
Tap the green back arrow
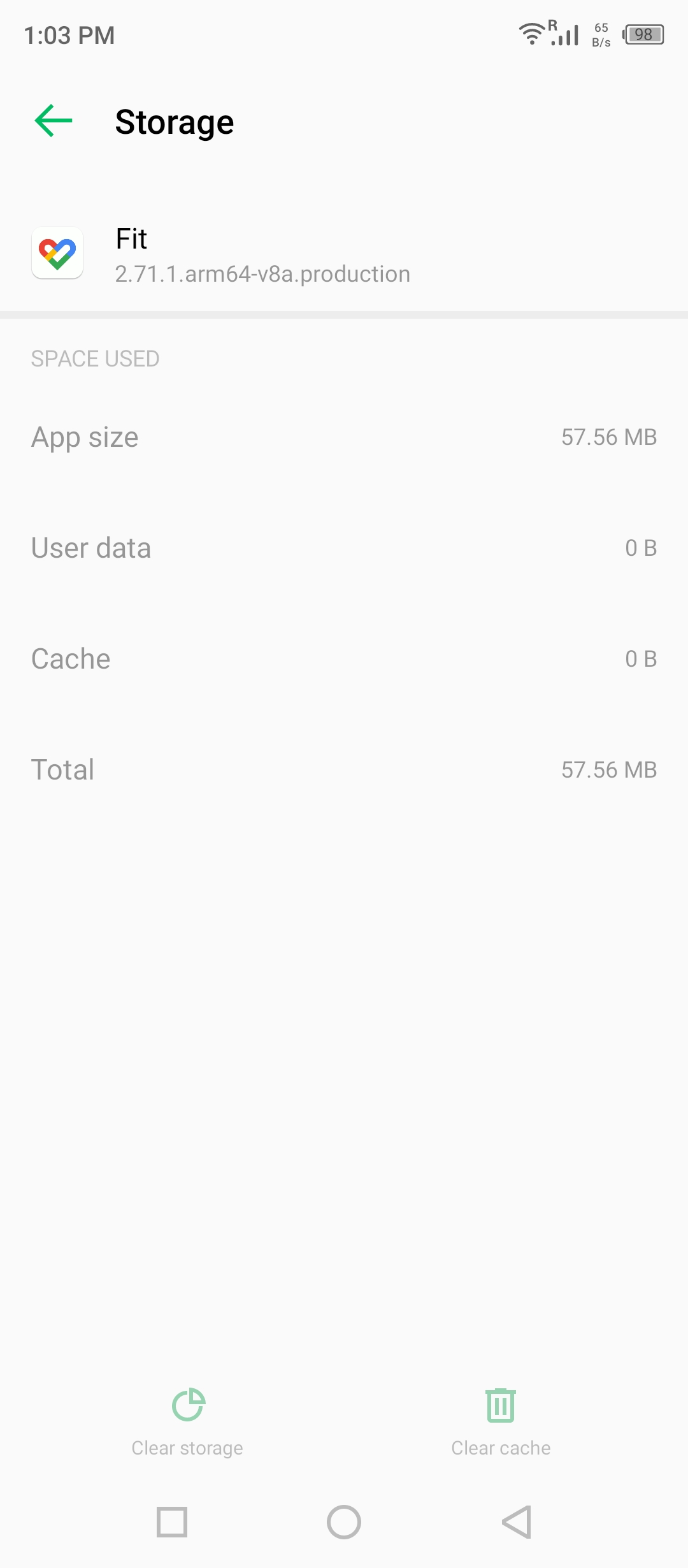[52, 121]
